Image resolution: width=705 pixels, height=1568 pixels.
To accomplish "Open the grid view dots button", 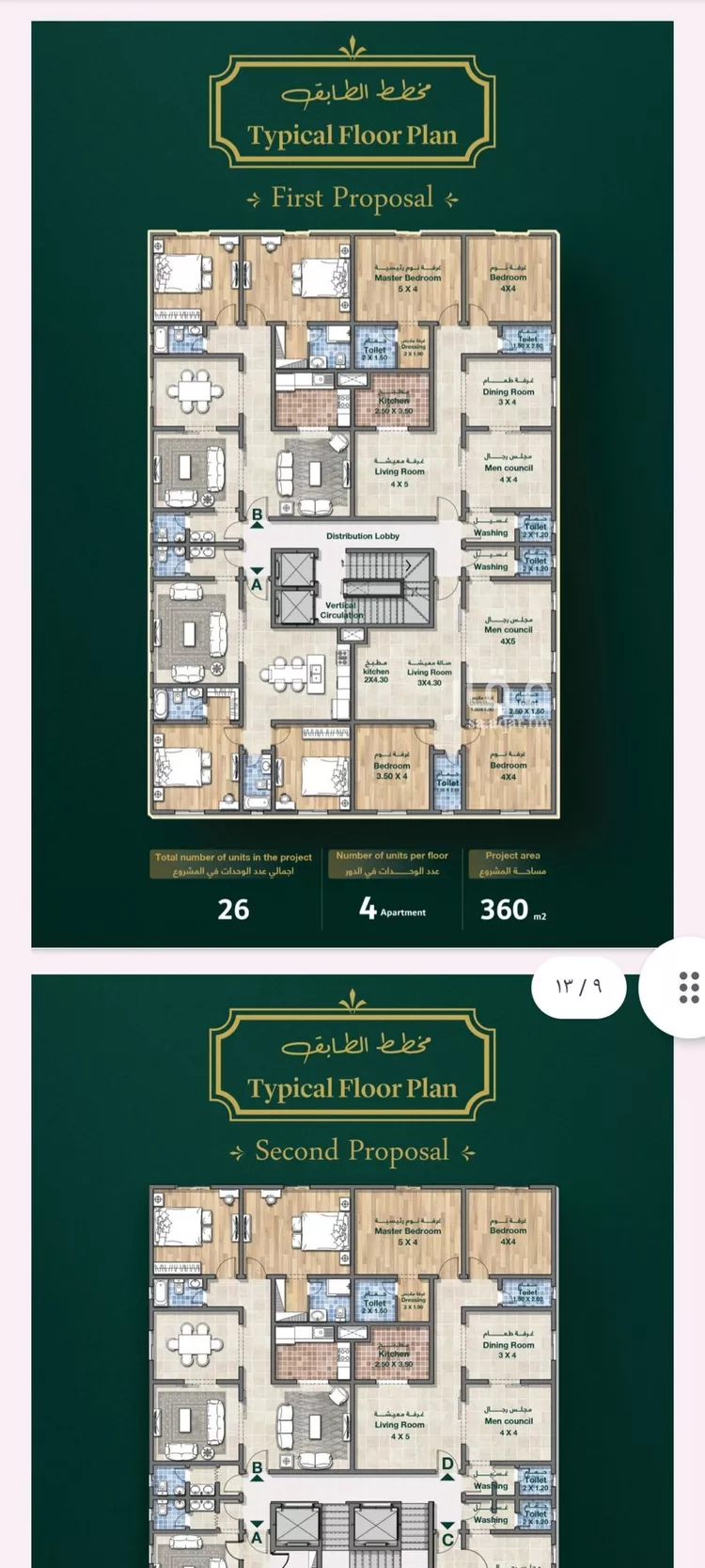I will [x=688, y=988].
